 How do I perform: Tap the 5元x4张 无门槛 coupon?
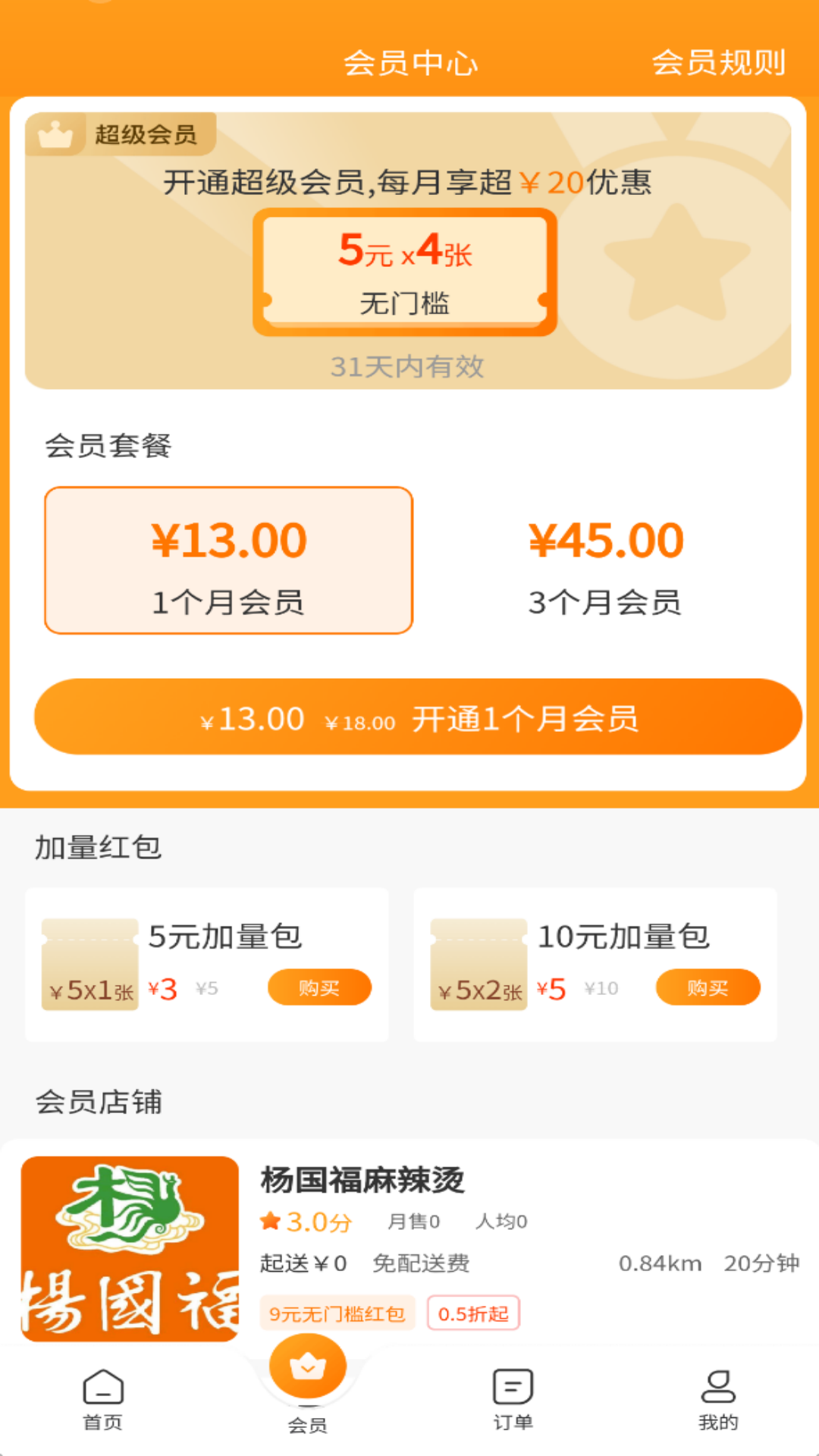(x=405, y=272)
